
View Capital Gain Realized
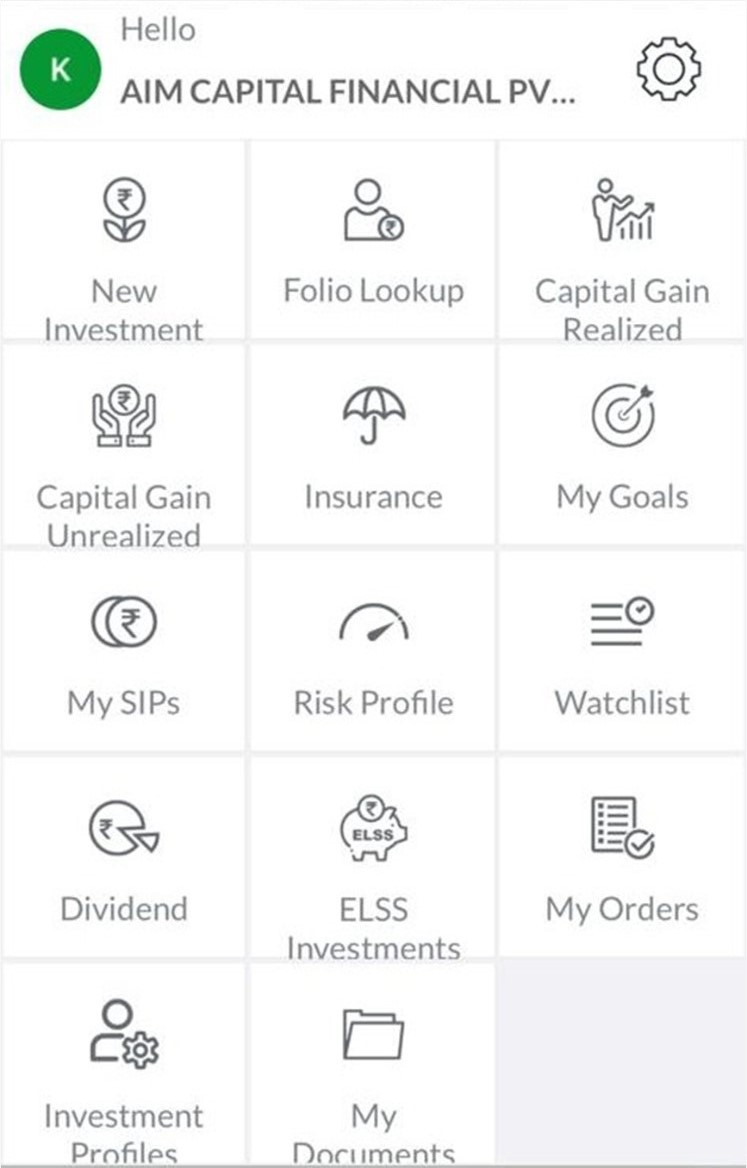point(622,242)
